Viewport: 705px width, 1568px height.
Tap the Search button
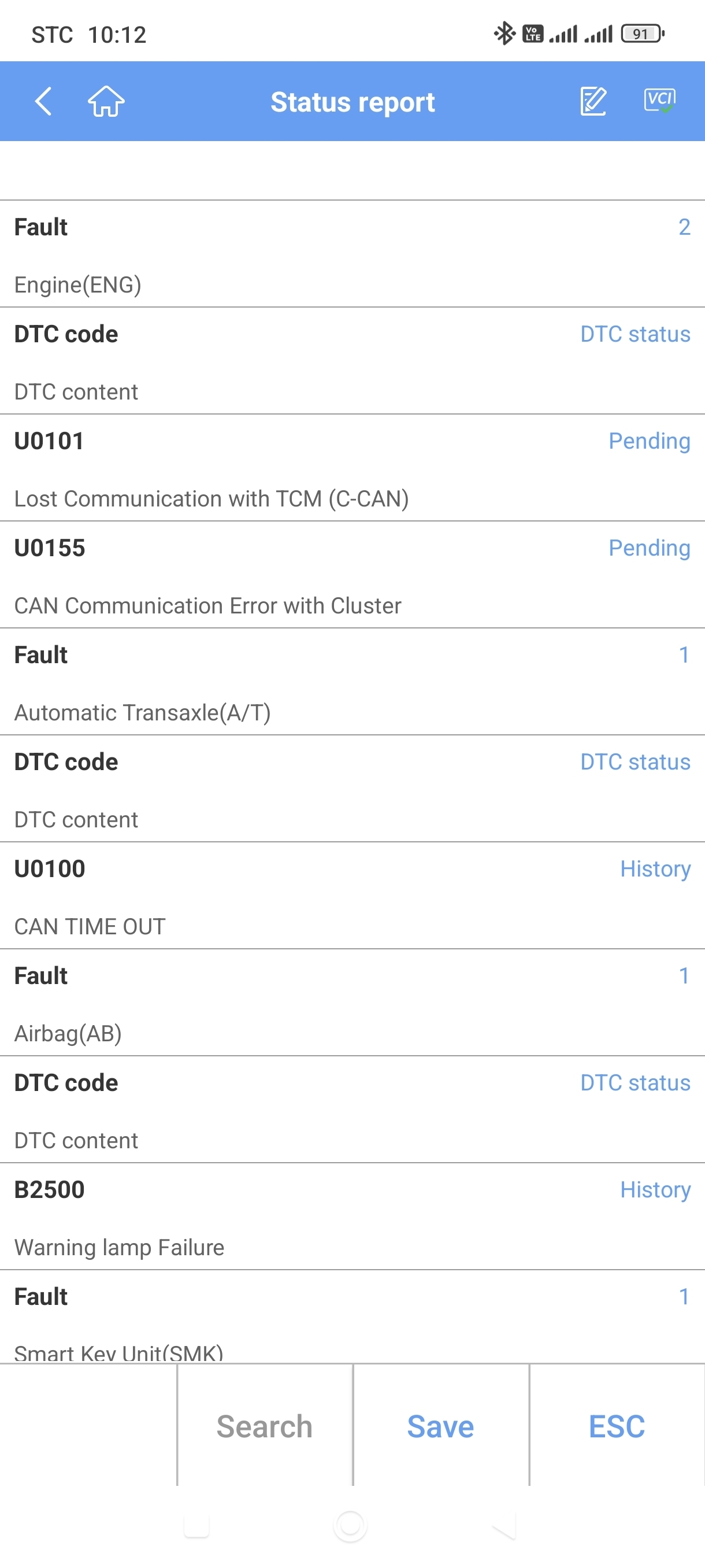pos(265,1426)
